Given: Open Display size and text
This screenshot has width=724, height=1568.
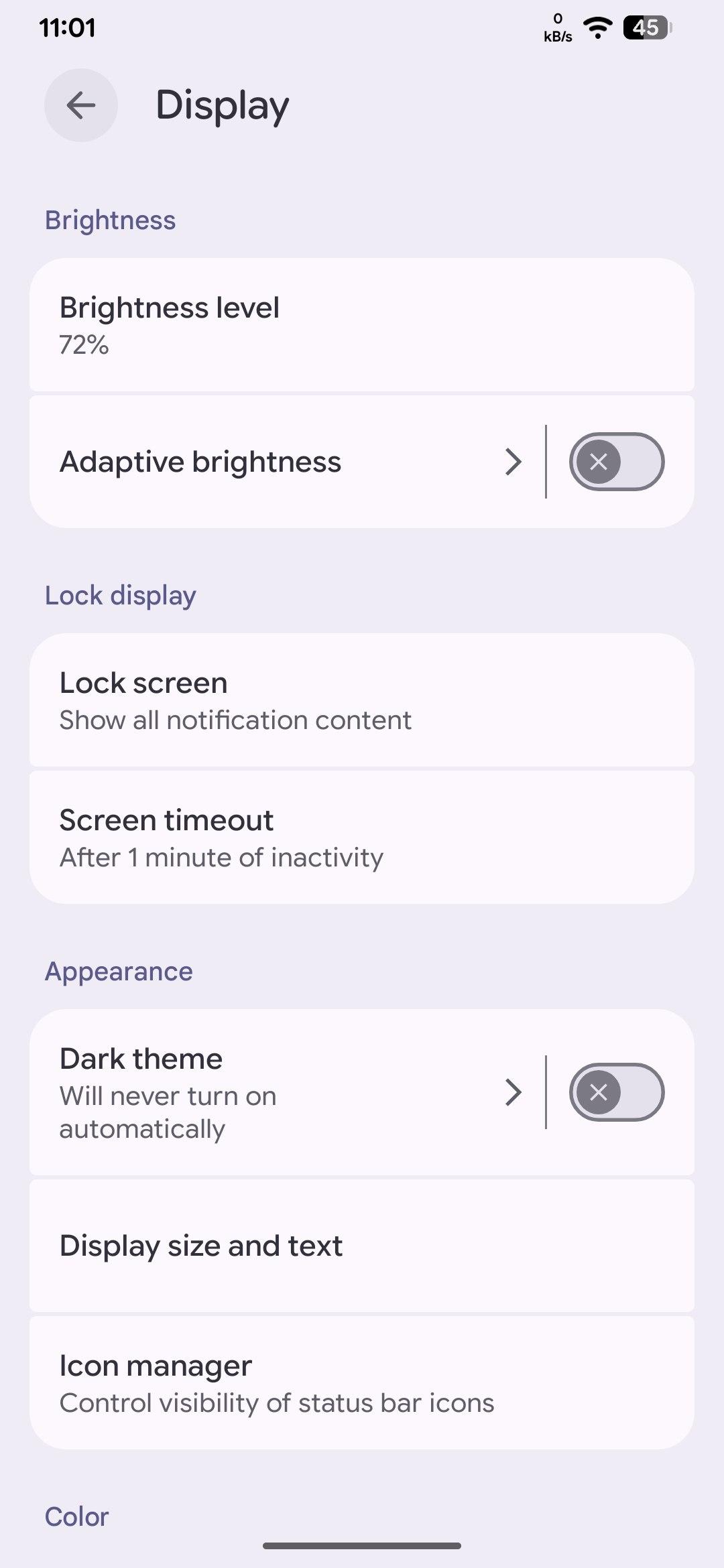Looking at the screenshot, I should [x=362, y=1246].
